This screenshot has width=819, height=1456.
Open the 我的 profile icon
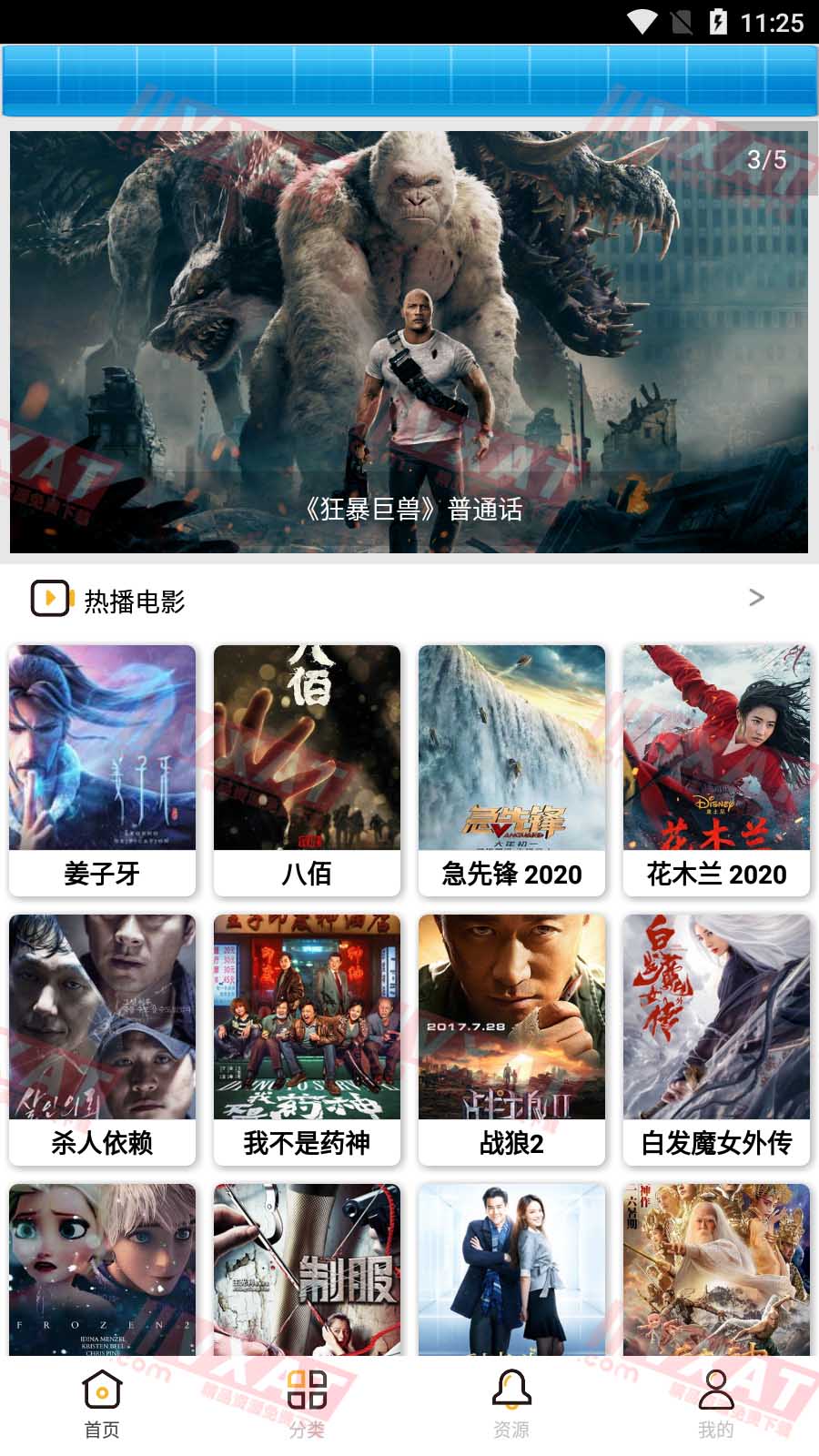coord(717,1390)
